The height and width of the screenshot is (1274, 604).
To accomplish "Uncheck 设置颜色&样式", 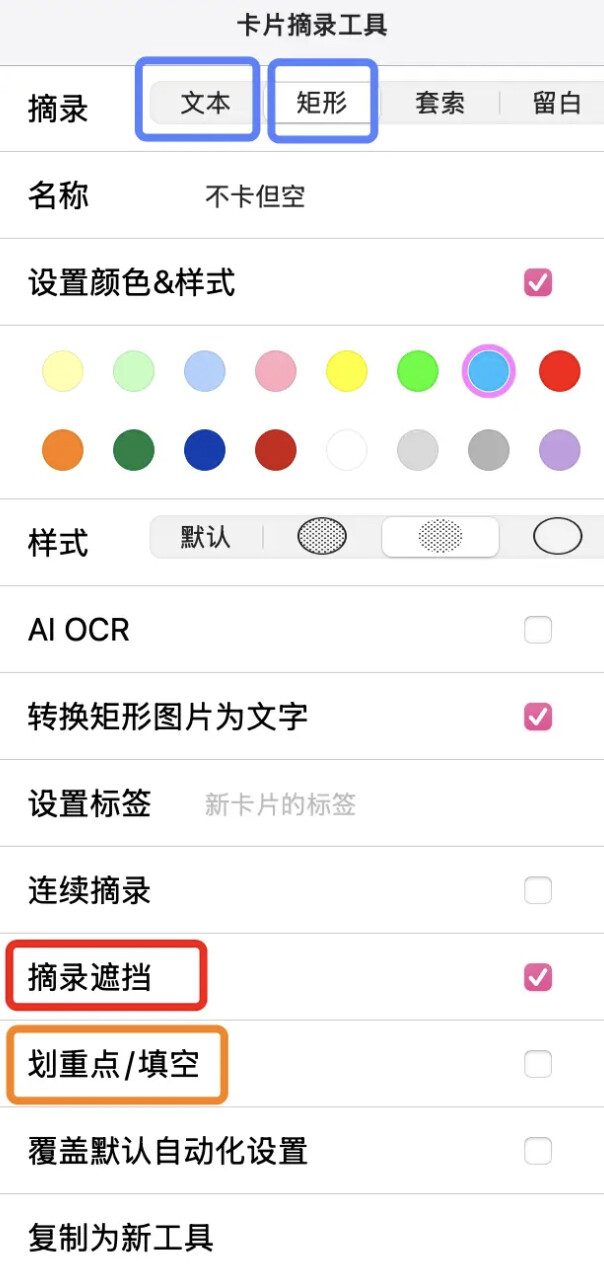I will click(x=538, y=283).
